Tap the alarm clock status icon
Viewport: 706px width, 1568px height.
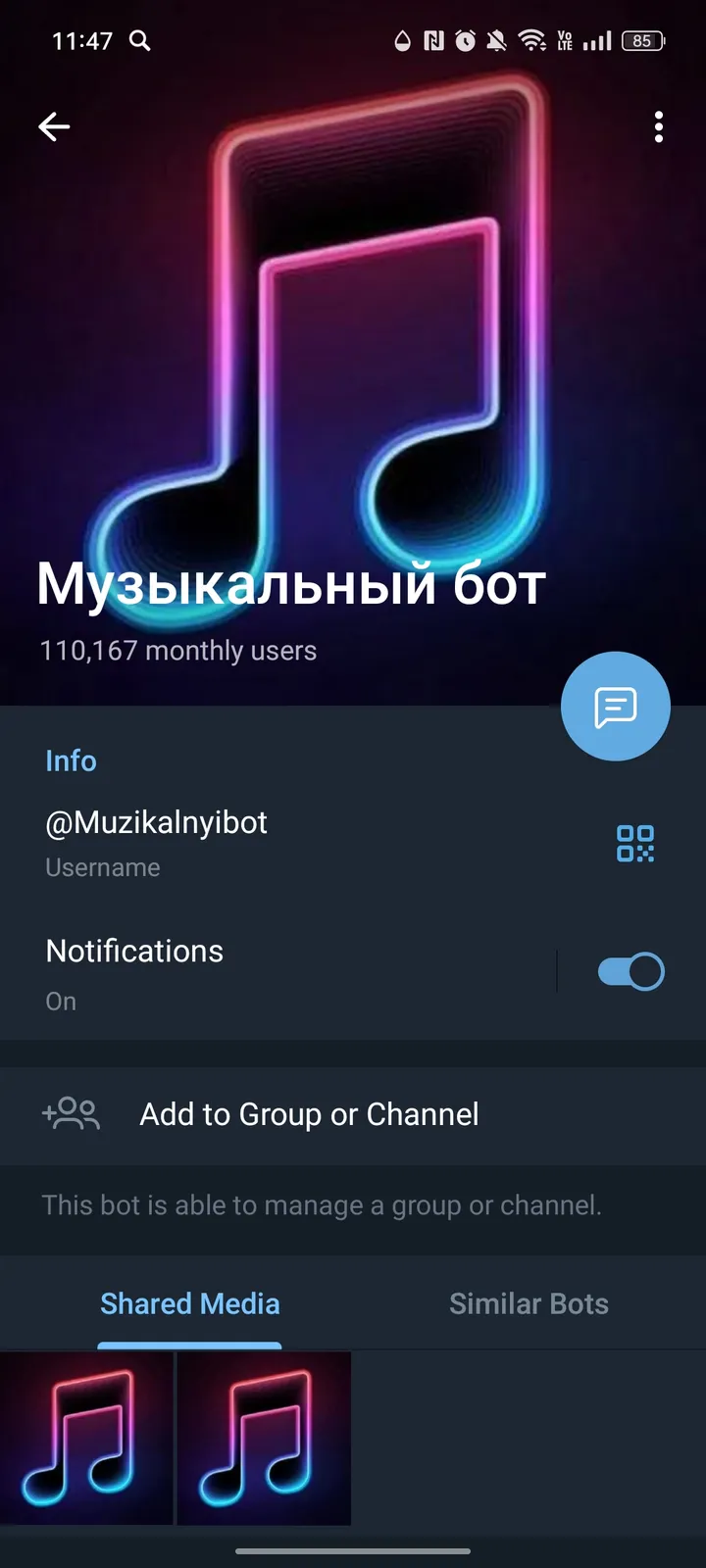462,40
